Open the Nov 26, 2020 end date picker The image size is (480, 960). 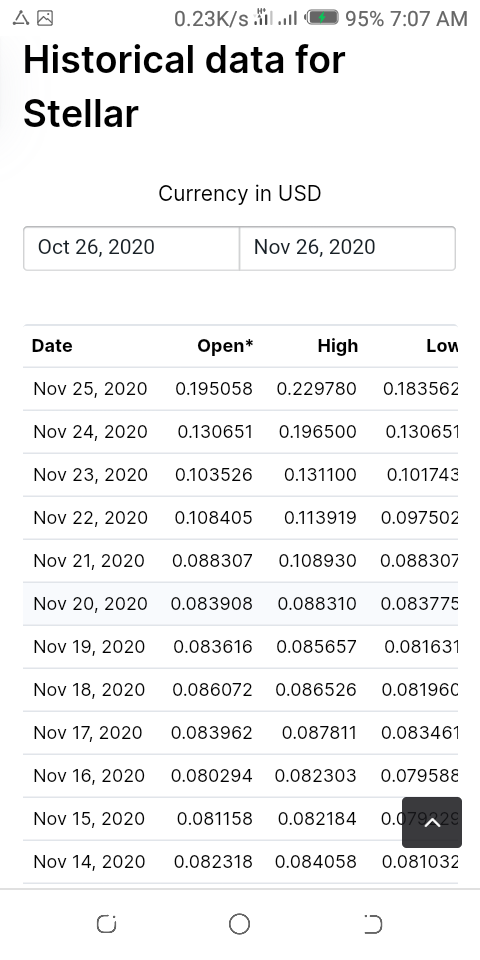pyautogui.click(x=347, y=248)
